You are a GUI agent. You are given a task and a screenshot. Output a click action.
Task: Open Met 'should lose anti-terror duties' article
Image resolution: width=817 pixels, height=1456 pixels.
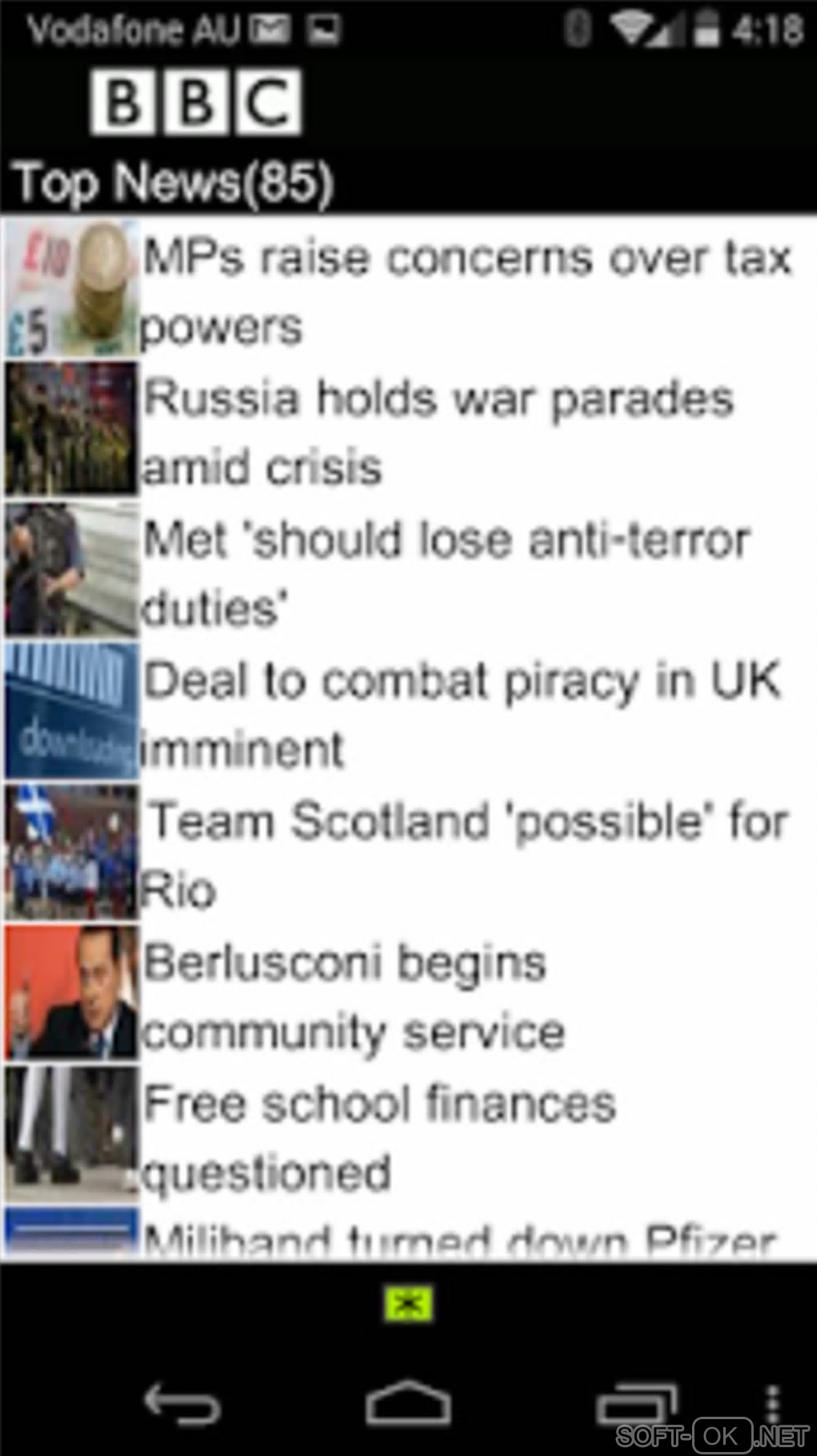[x=445, y=572]
